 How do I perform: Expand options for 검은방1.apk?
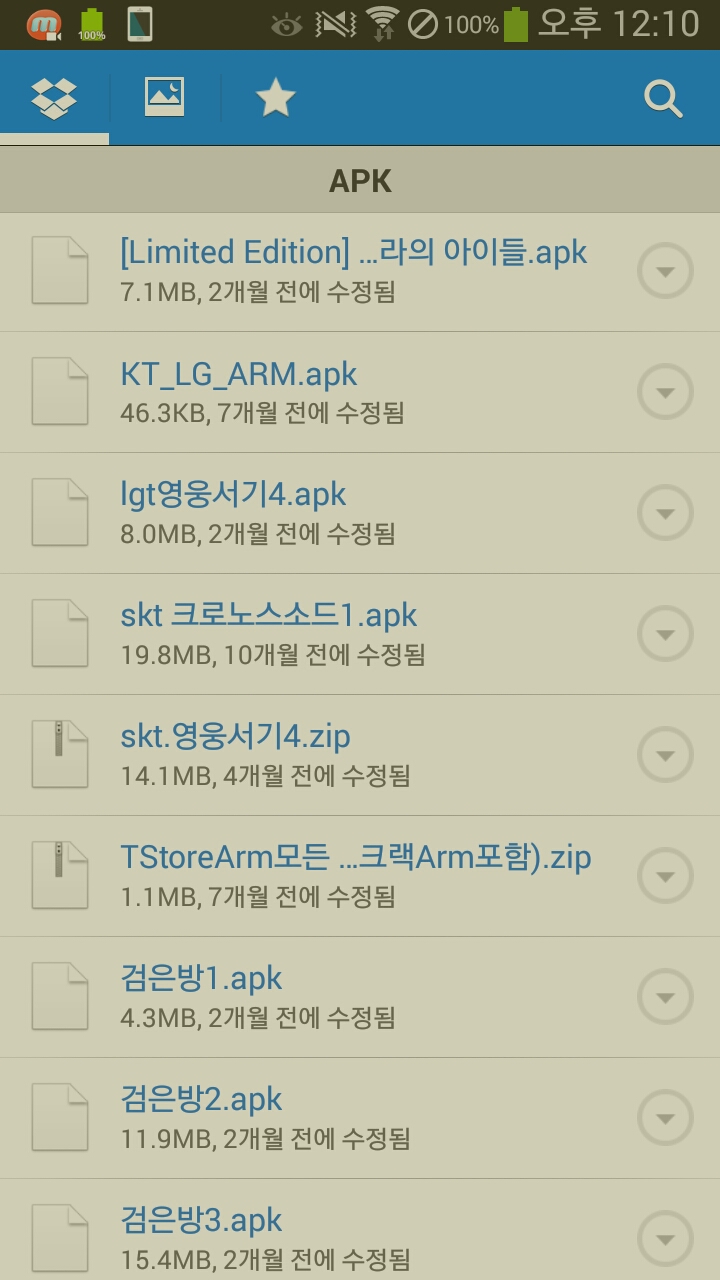[665, 997]
